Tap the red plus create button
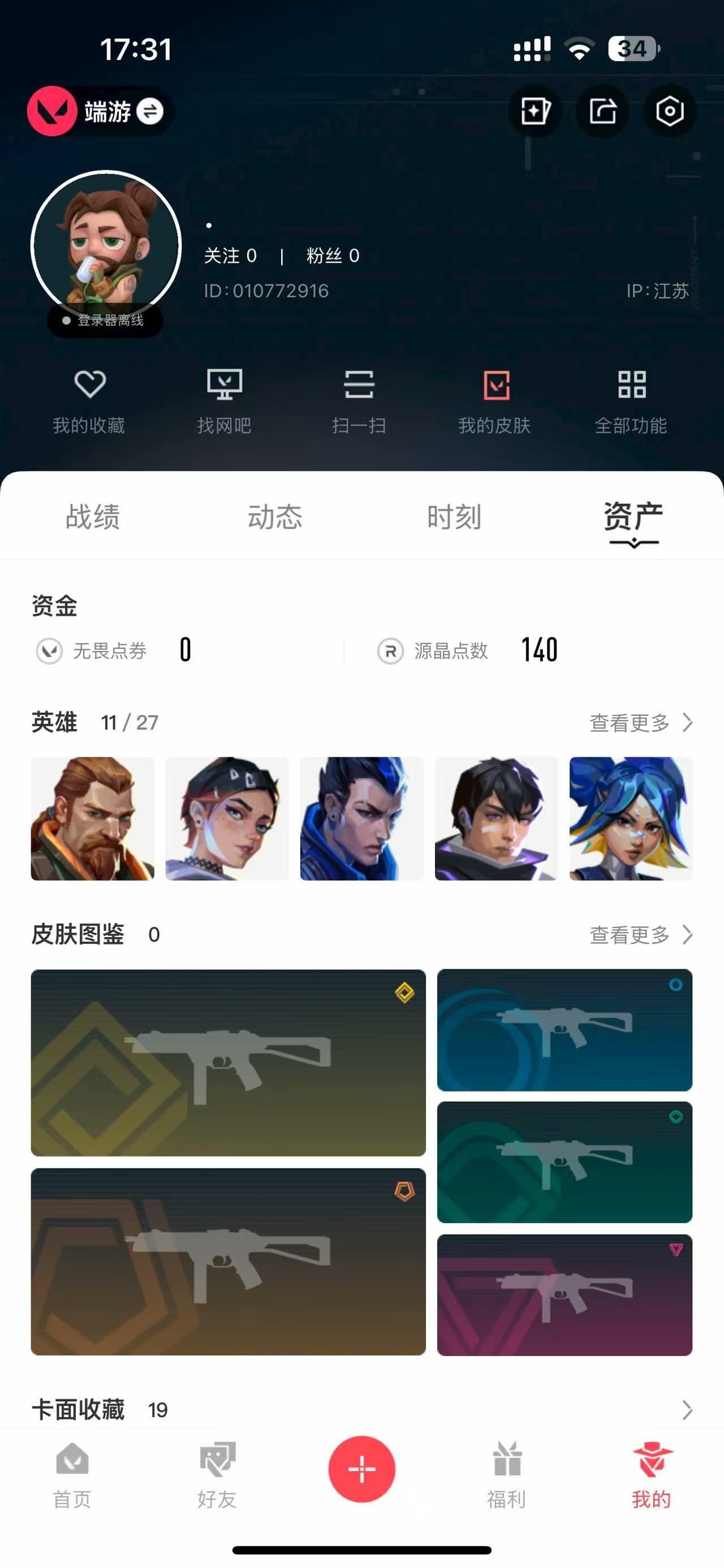This screenshot has width=724, height=1568. (x=361, y=1469)
